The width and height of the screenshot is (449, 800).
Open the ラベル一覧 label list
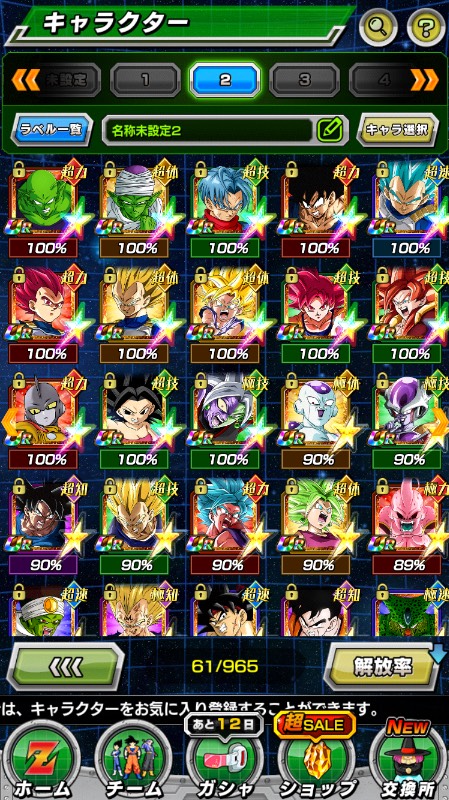coord(52,130)
